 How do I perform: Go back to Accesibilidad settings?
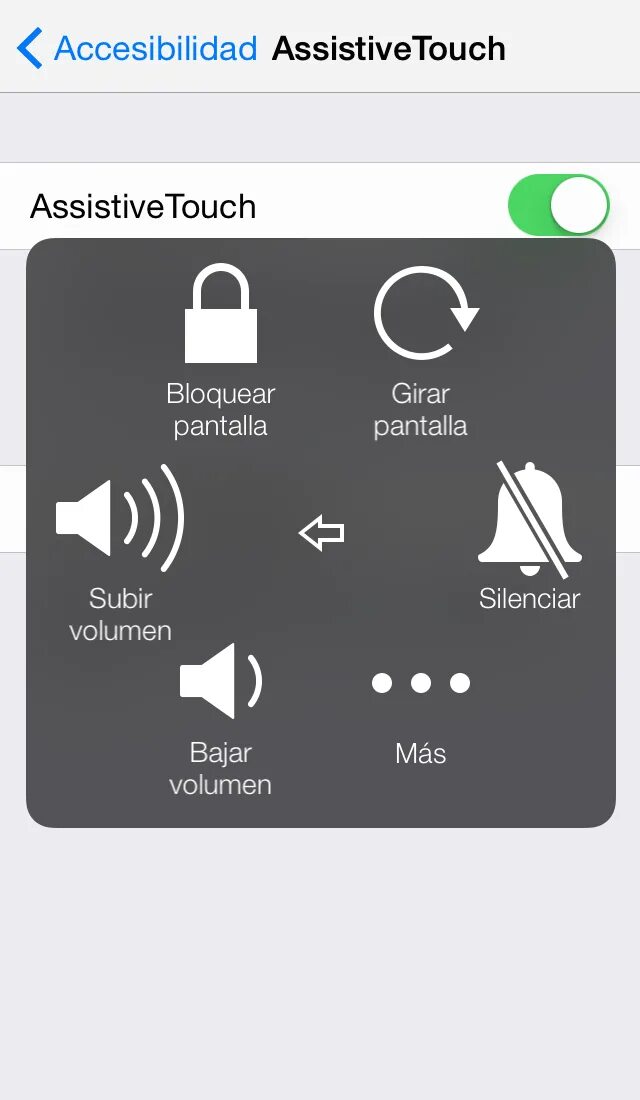[136, 48]
